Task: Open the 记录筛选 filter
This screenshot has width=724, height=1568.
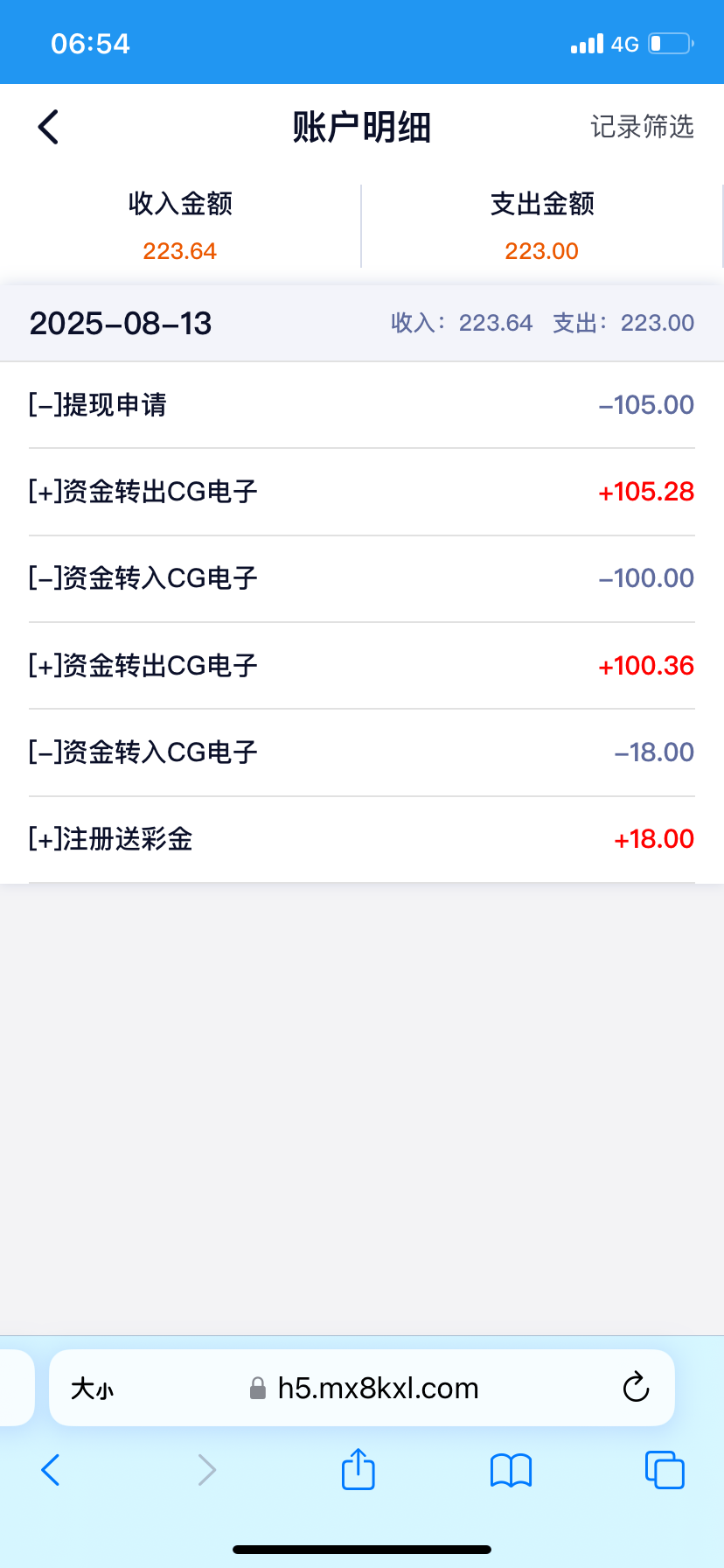Action: pyautogui.click(x=642, y=127)
